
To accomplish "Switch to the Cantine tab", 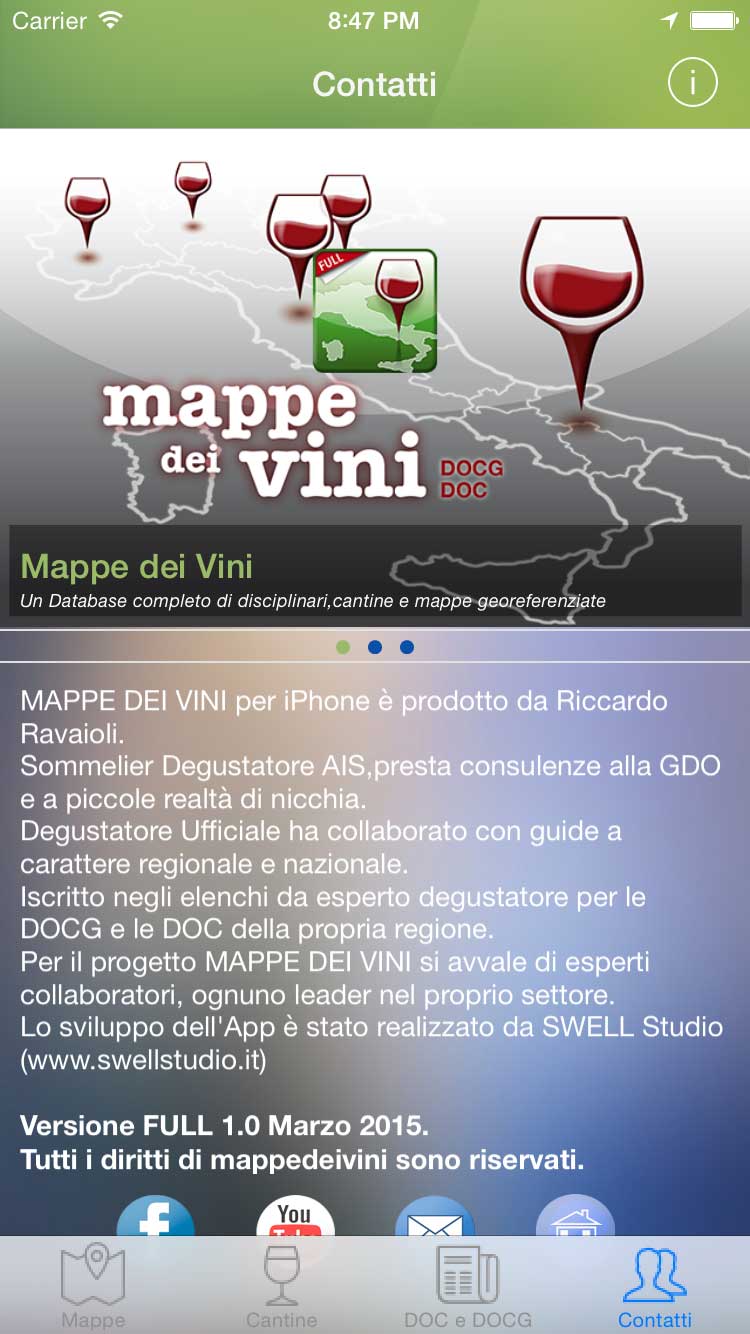I will pyautogui.click(x=282, y=1285).
